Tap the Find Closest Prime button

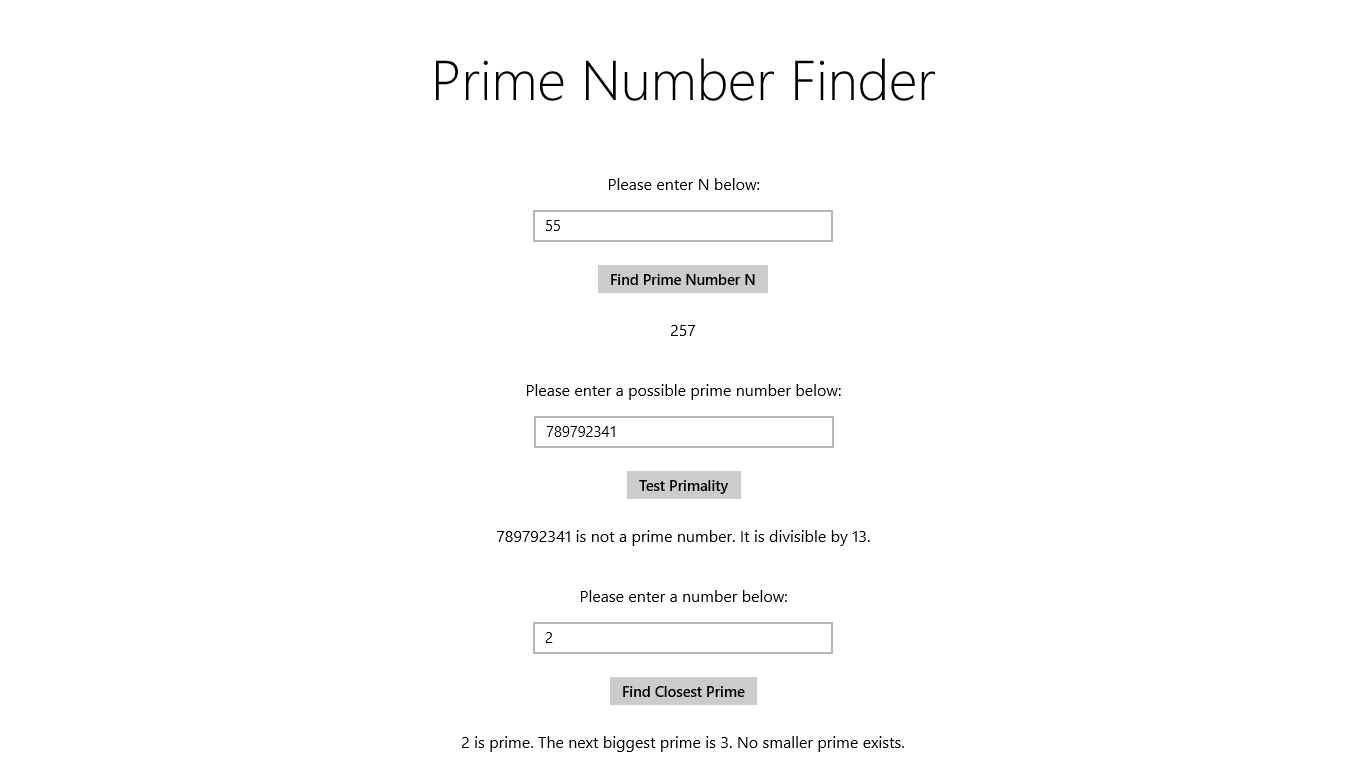click(683, 691)
